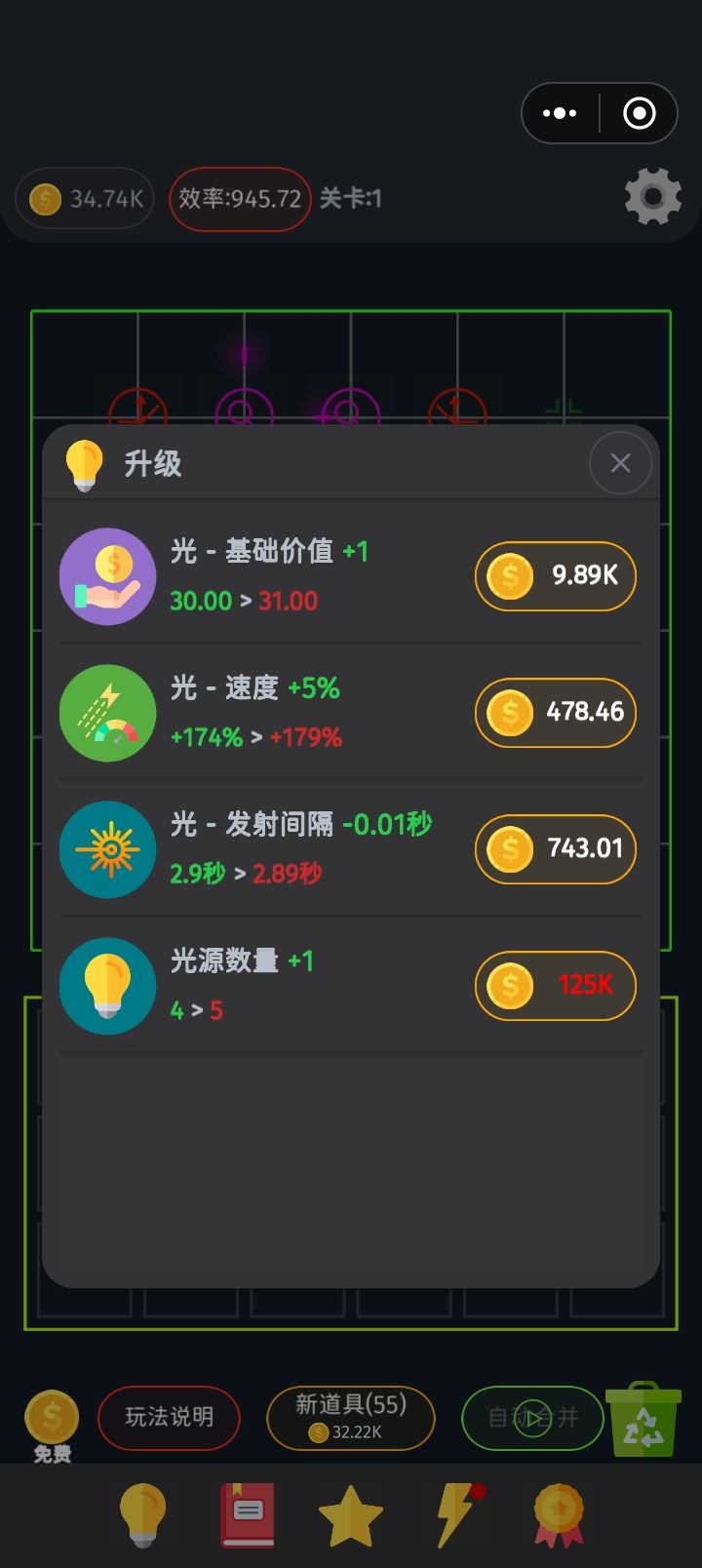This screenshot has height=1568, width=702.
Task: Select the medal achievements icon
Action: point(557,1510)
